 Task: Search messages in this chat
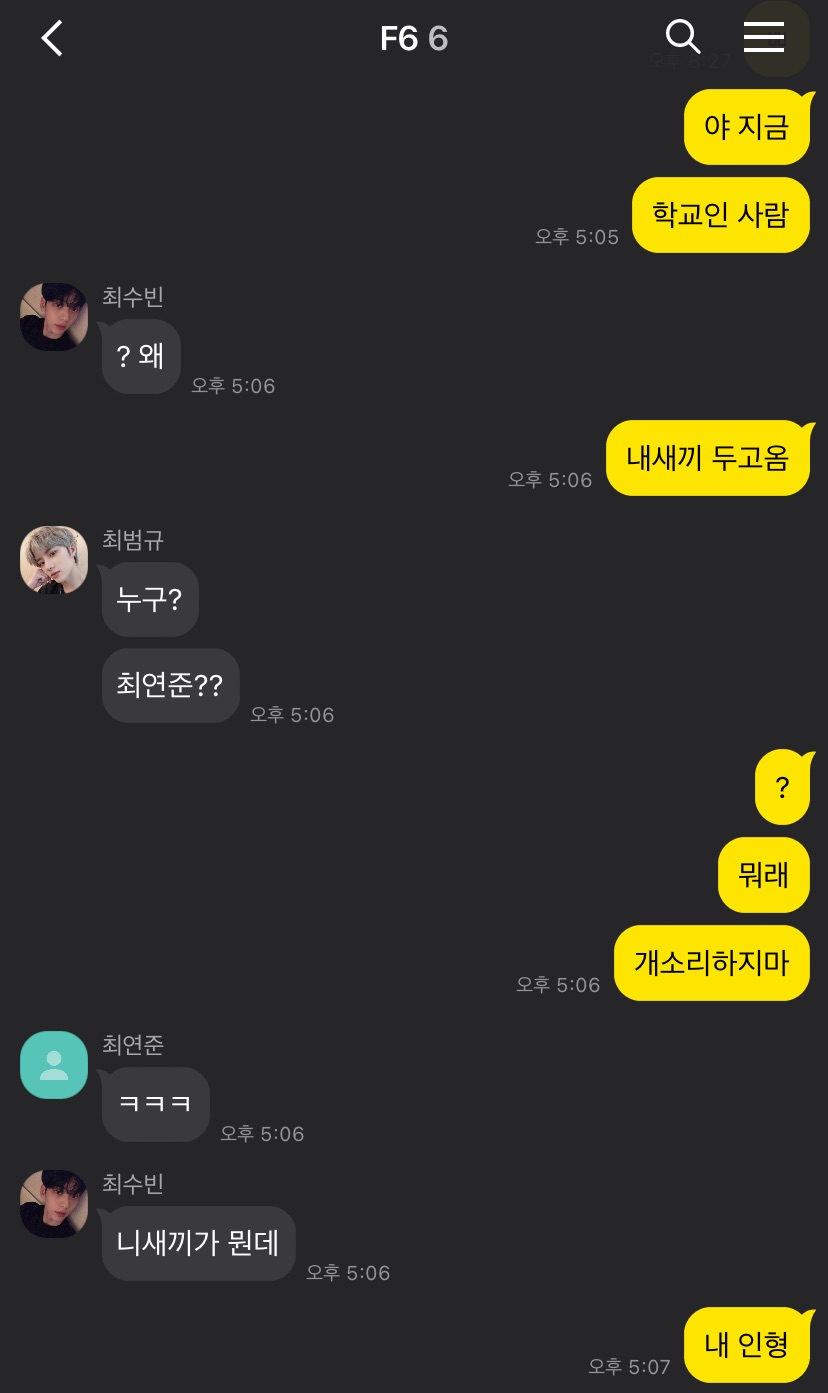(682, 37)
